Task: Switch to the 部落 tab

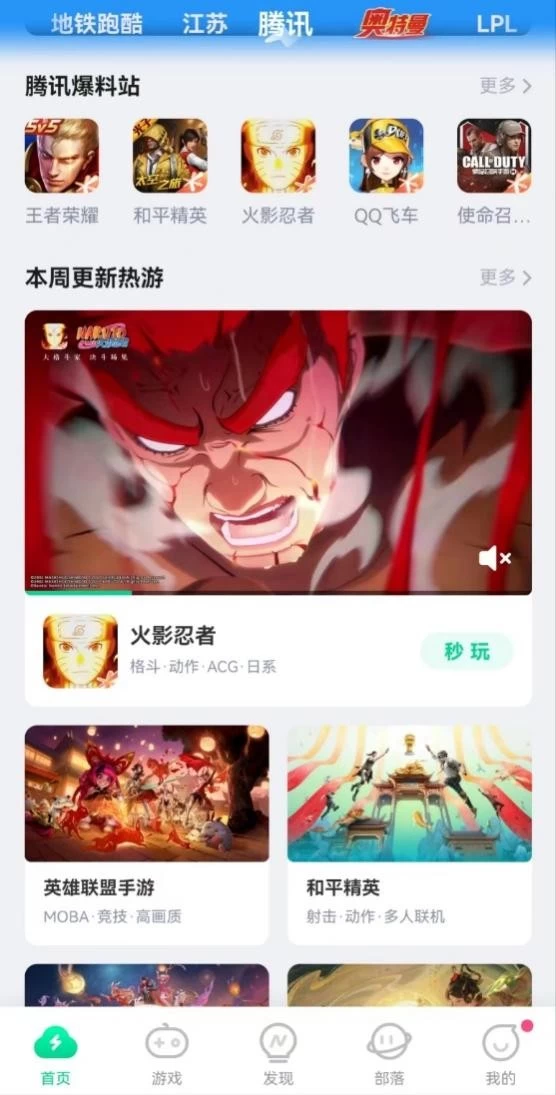Action: coord(389,1054)
